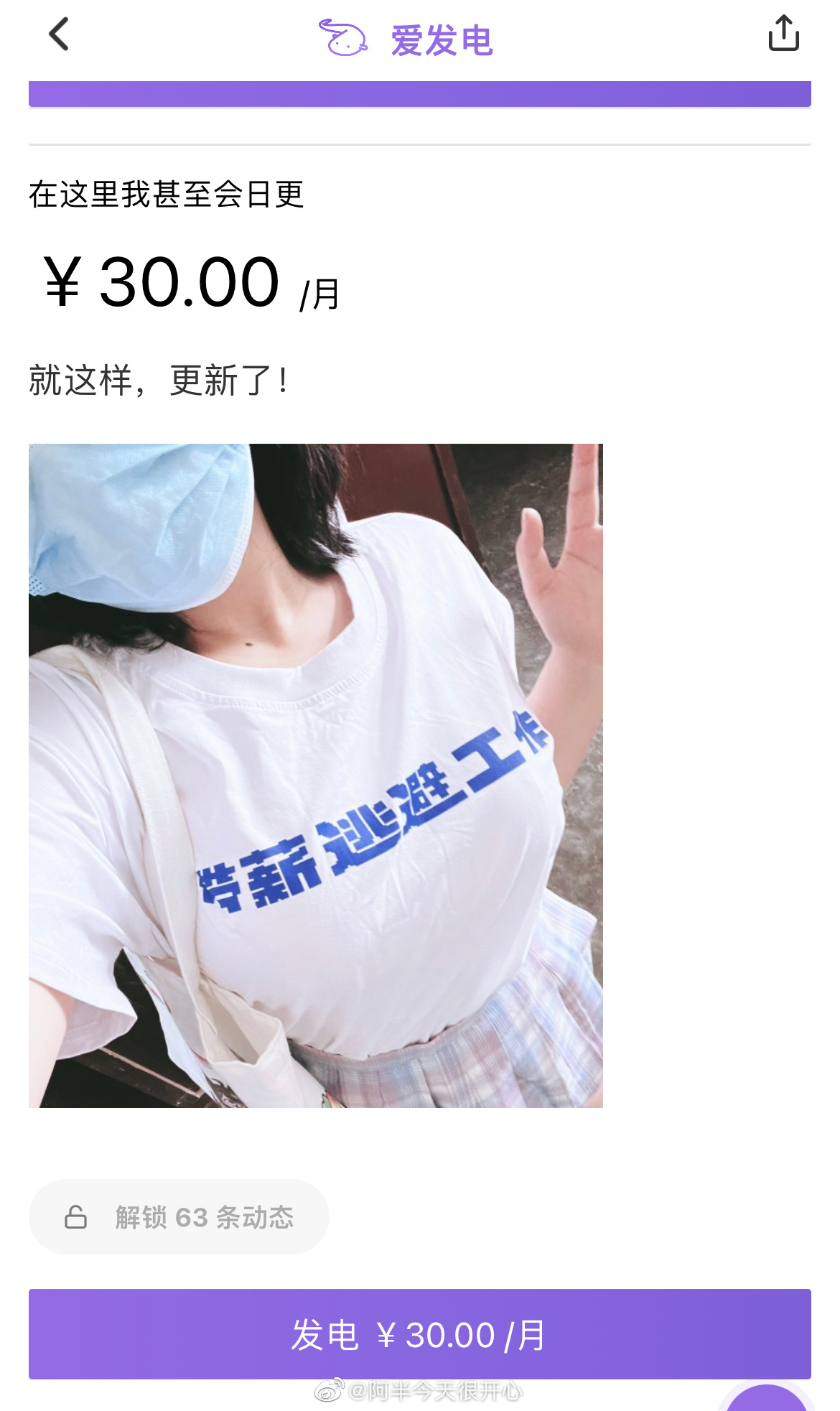Share this page via the share icon
This screenshot has width=840, height=1411.
point(783,34)
